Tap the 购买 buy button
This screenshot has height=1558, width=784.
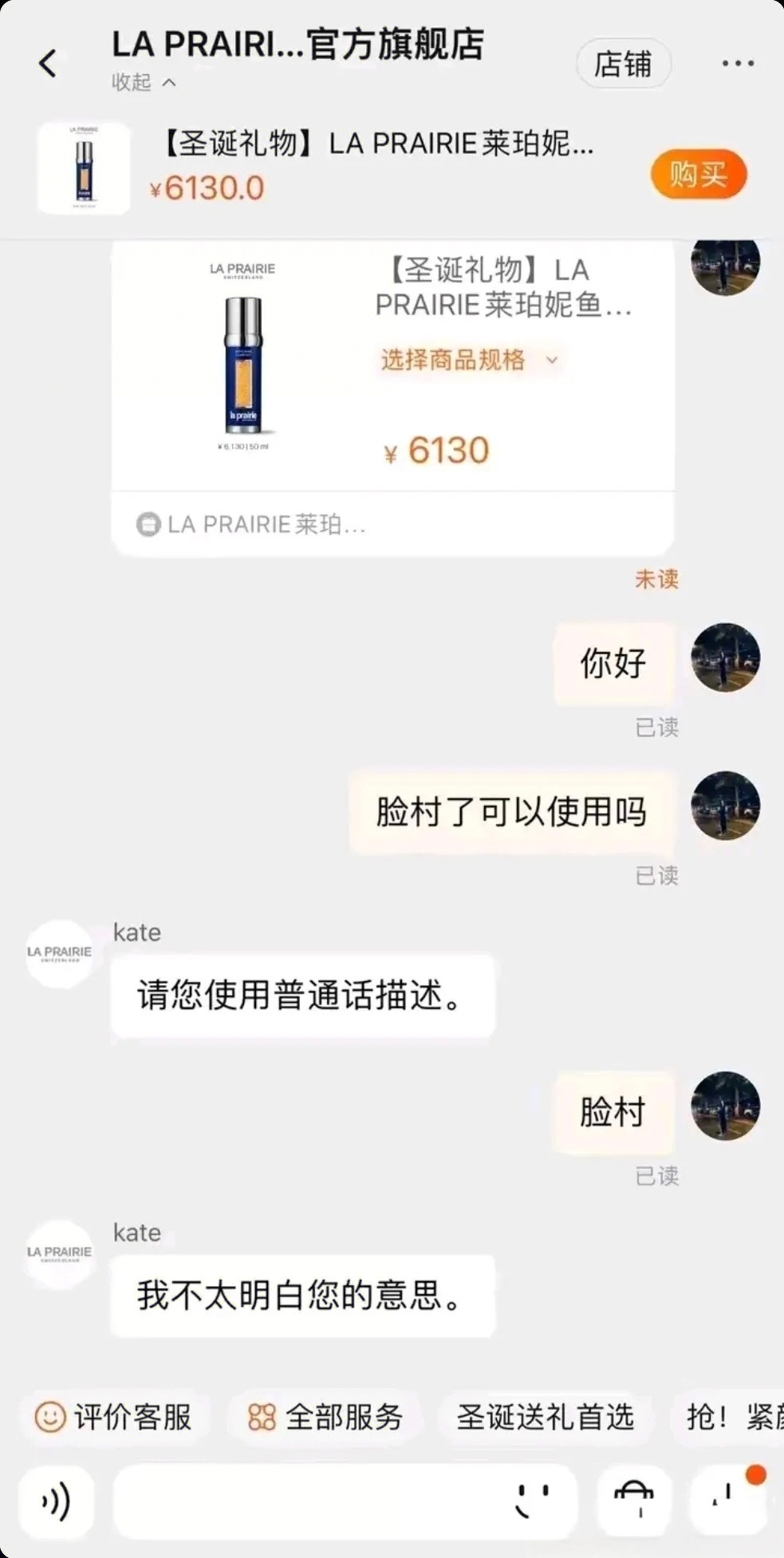(x=698, y=174)
